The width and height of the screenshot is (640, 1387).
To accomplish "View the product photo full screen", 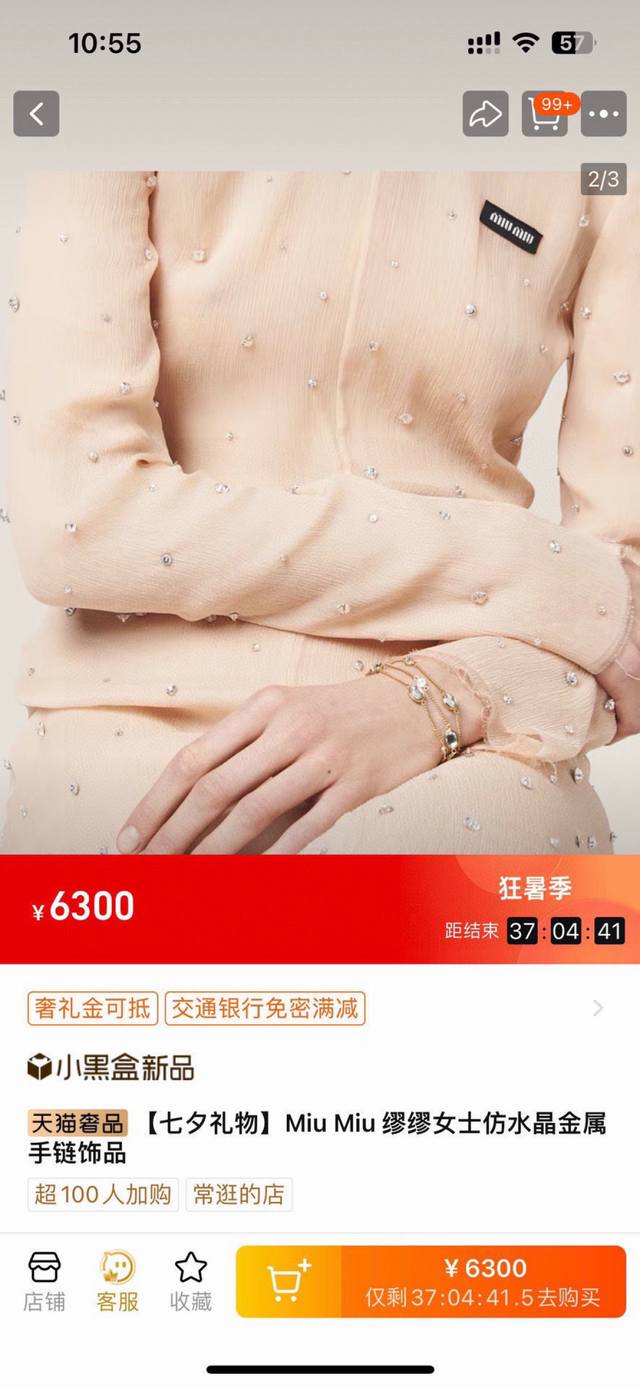I will pos(320,510).
